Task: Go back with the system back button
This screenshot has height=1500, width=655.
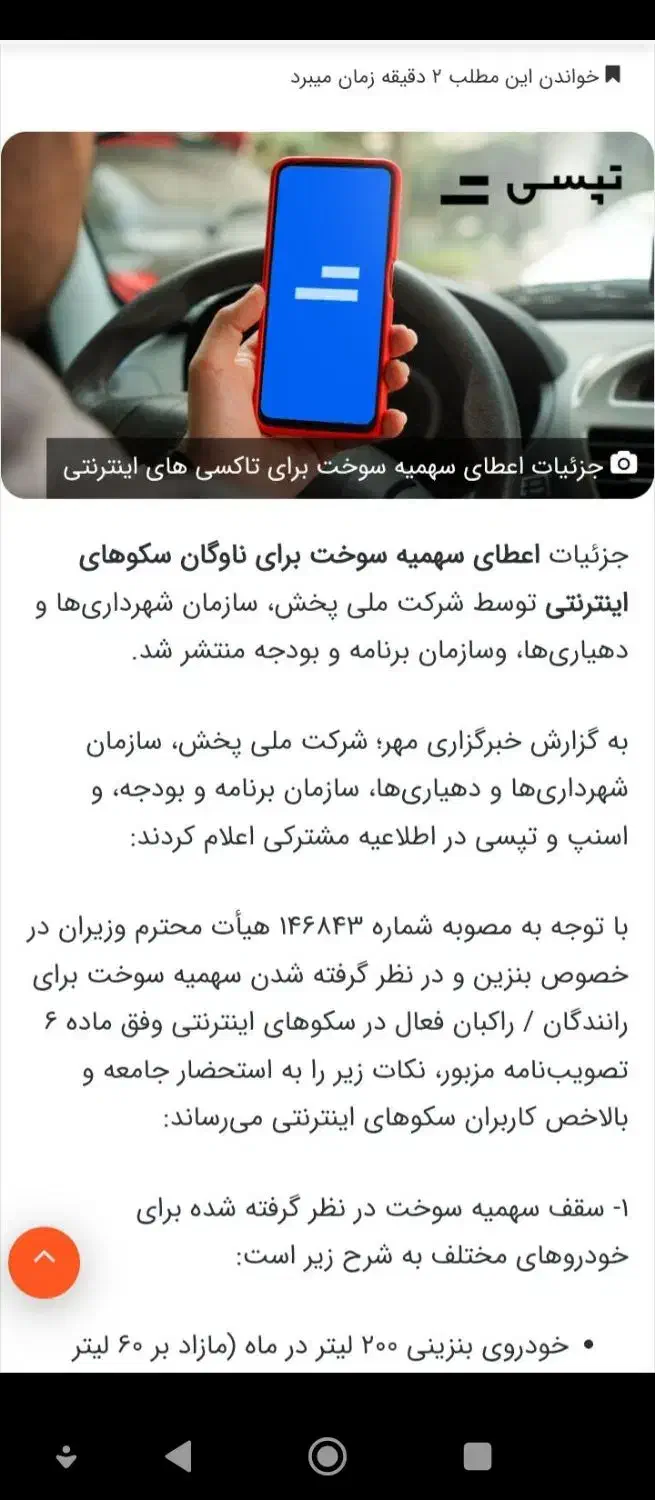Action: [178, 1456]
